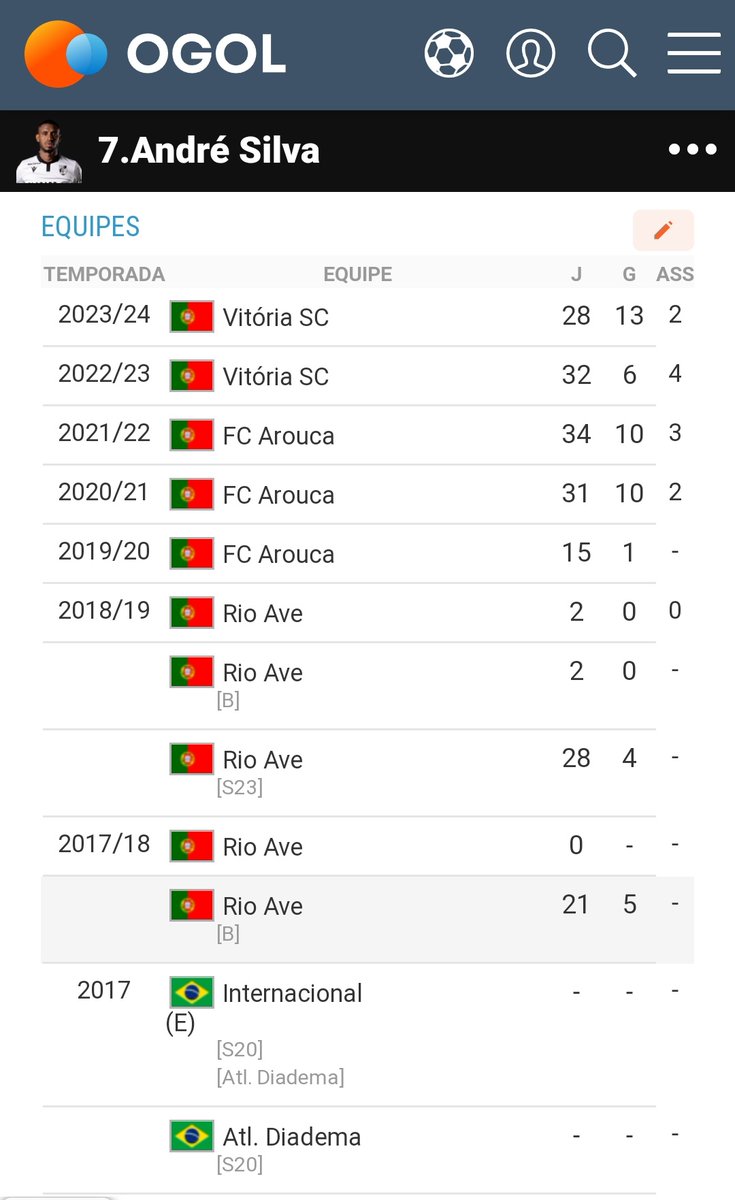Open 2021/22 FC Arouca season row

coord(278,435)
